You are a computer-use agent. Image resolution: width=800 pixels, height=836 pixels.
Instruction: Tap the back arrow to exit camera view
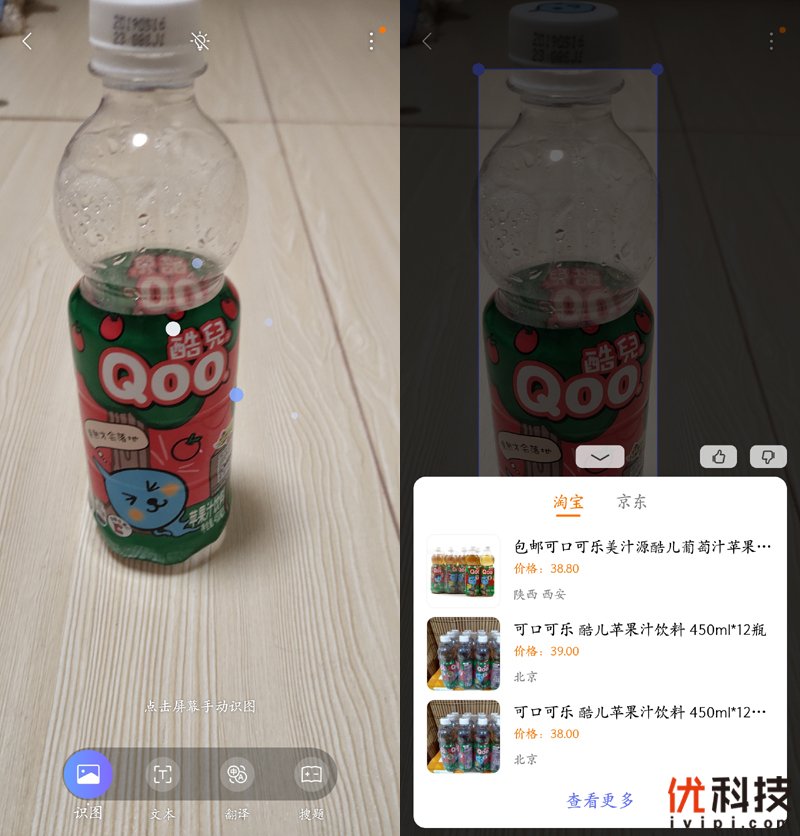27,42
